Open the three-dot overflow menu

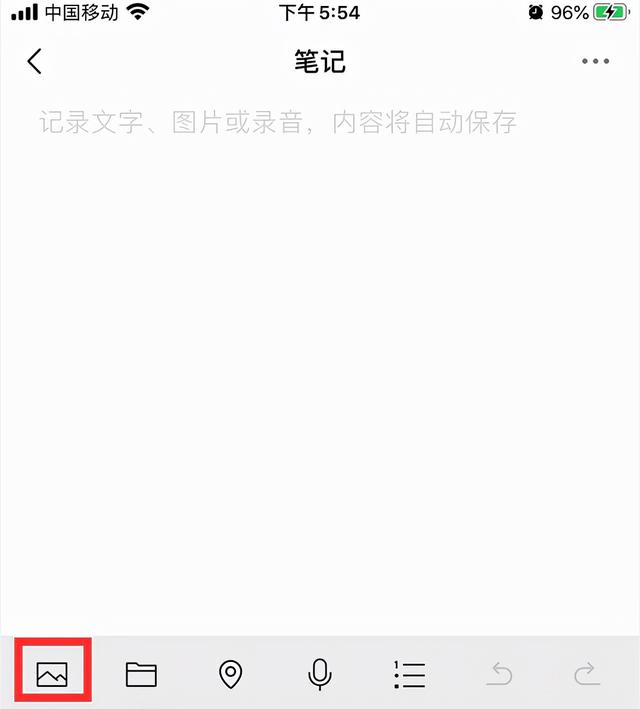[x=595, y=62]
